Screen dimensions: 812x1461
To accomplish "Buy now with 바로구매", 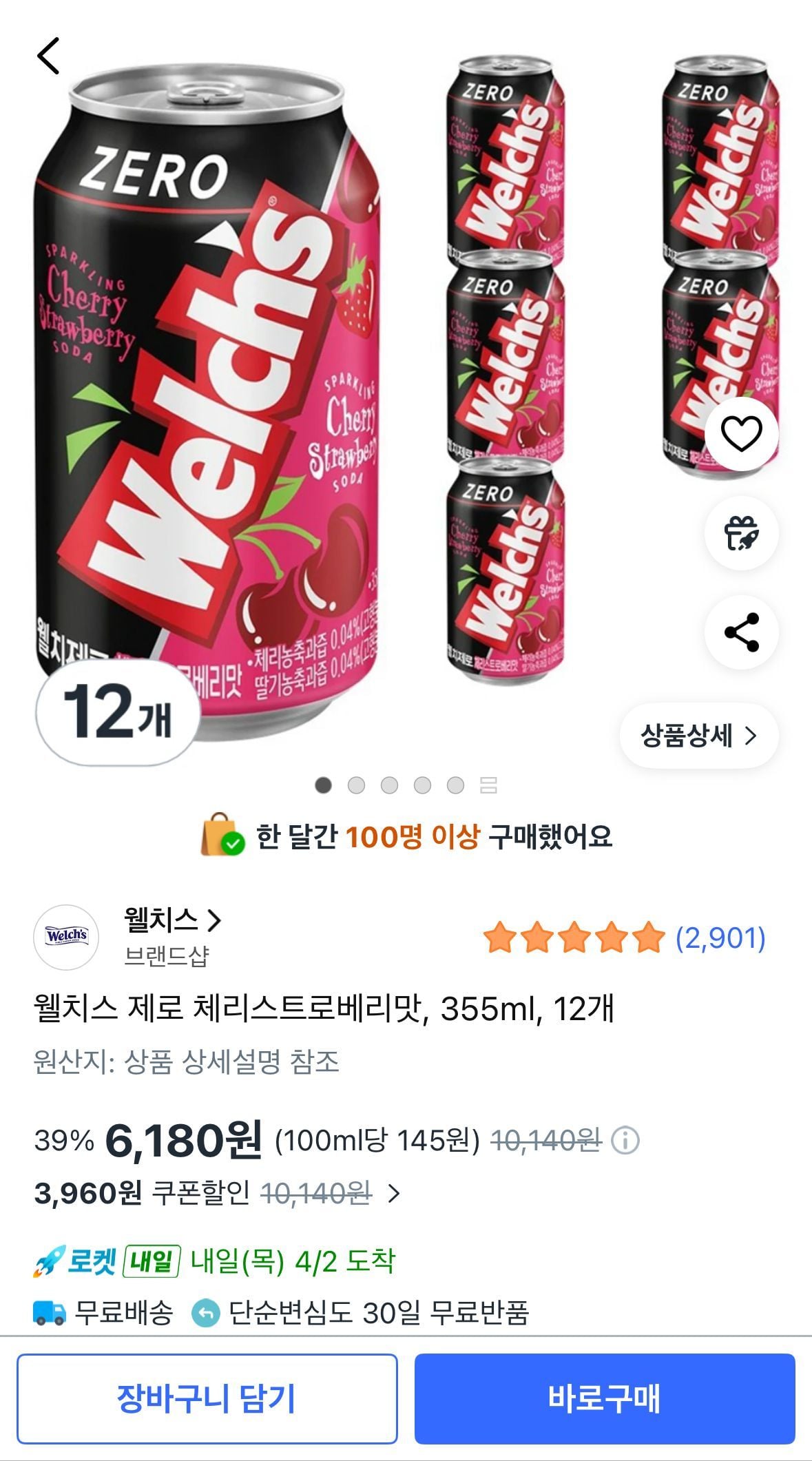I will [x=604, y=1398].
